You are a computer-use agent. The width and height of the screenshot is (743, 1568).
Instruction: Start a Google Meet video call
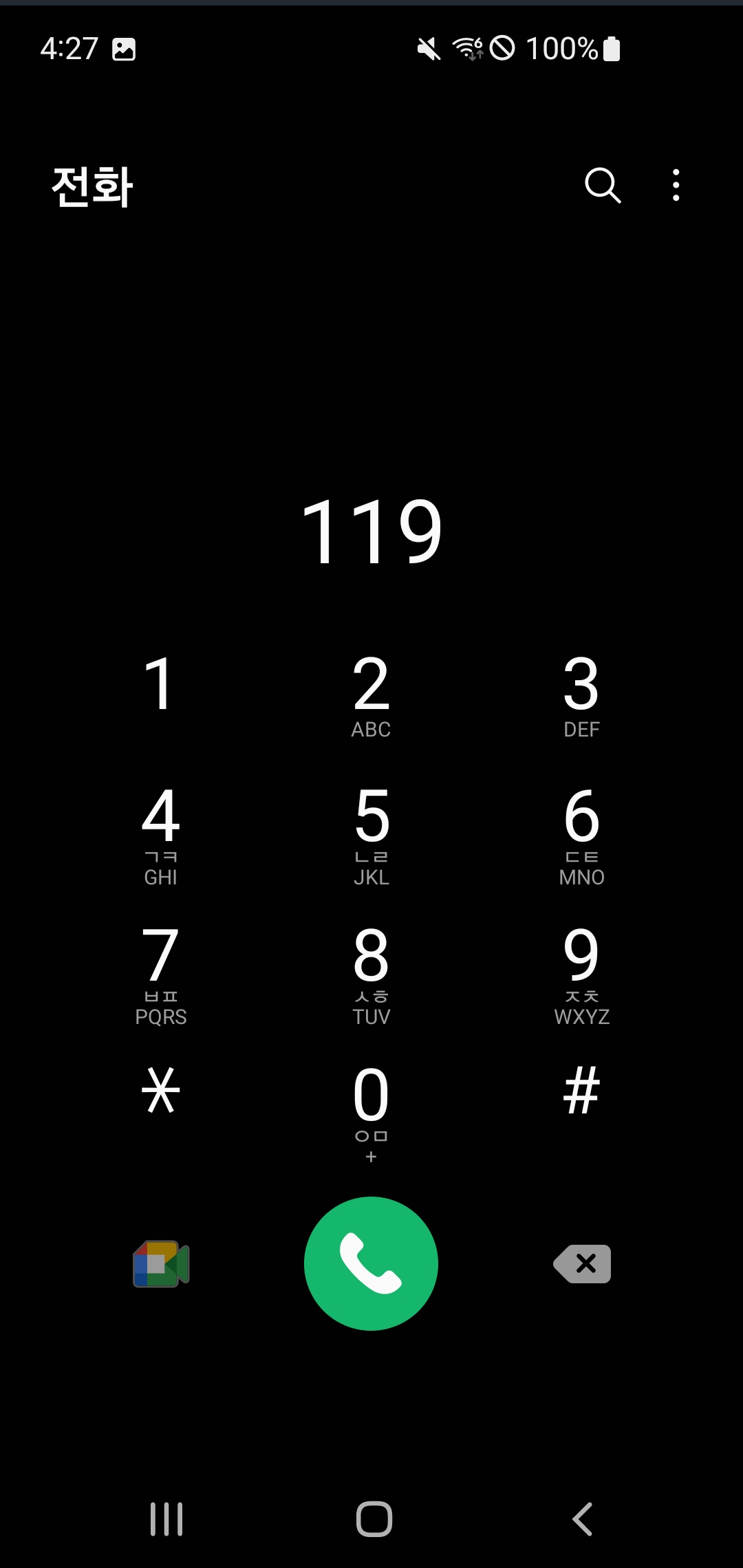tap(161, 1263)
